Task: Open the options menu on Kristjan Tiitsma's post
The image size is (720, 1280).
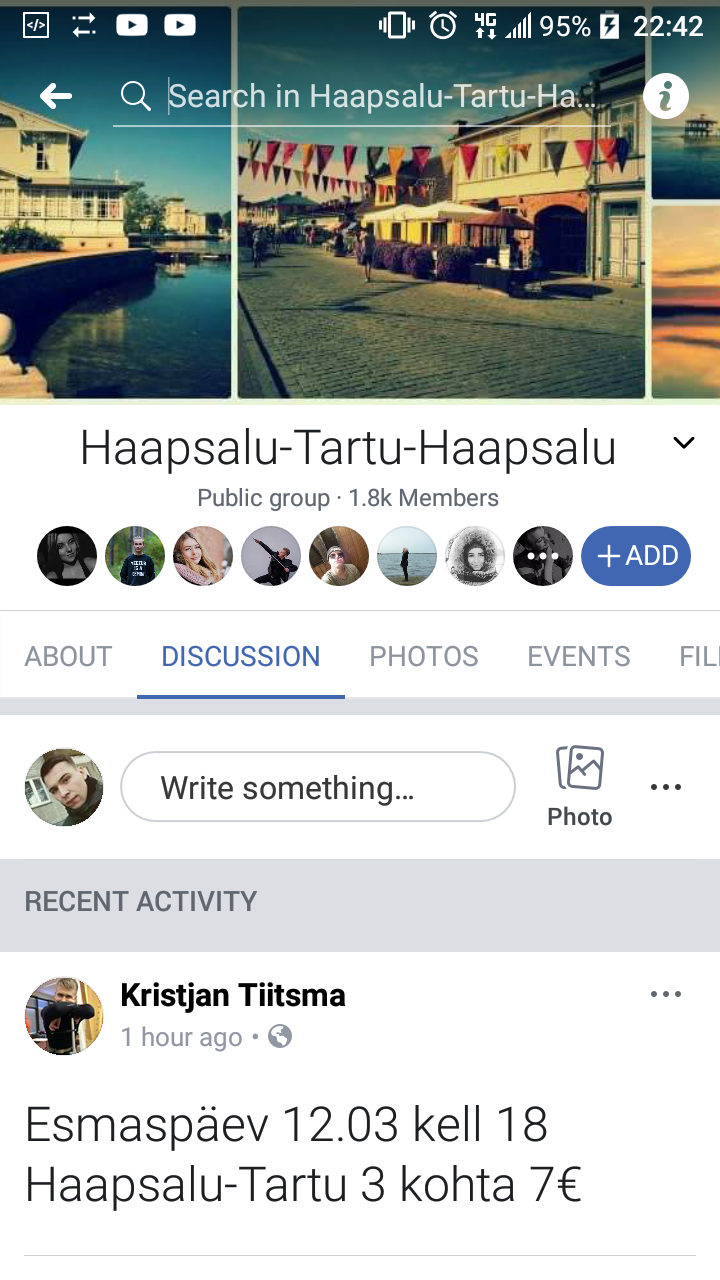Action: tap(666, 994)
